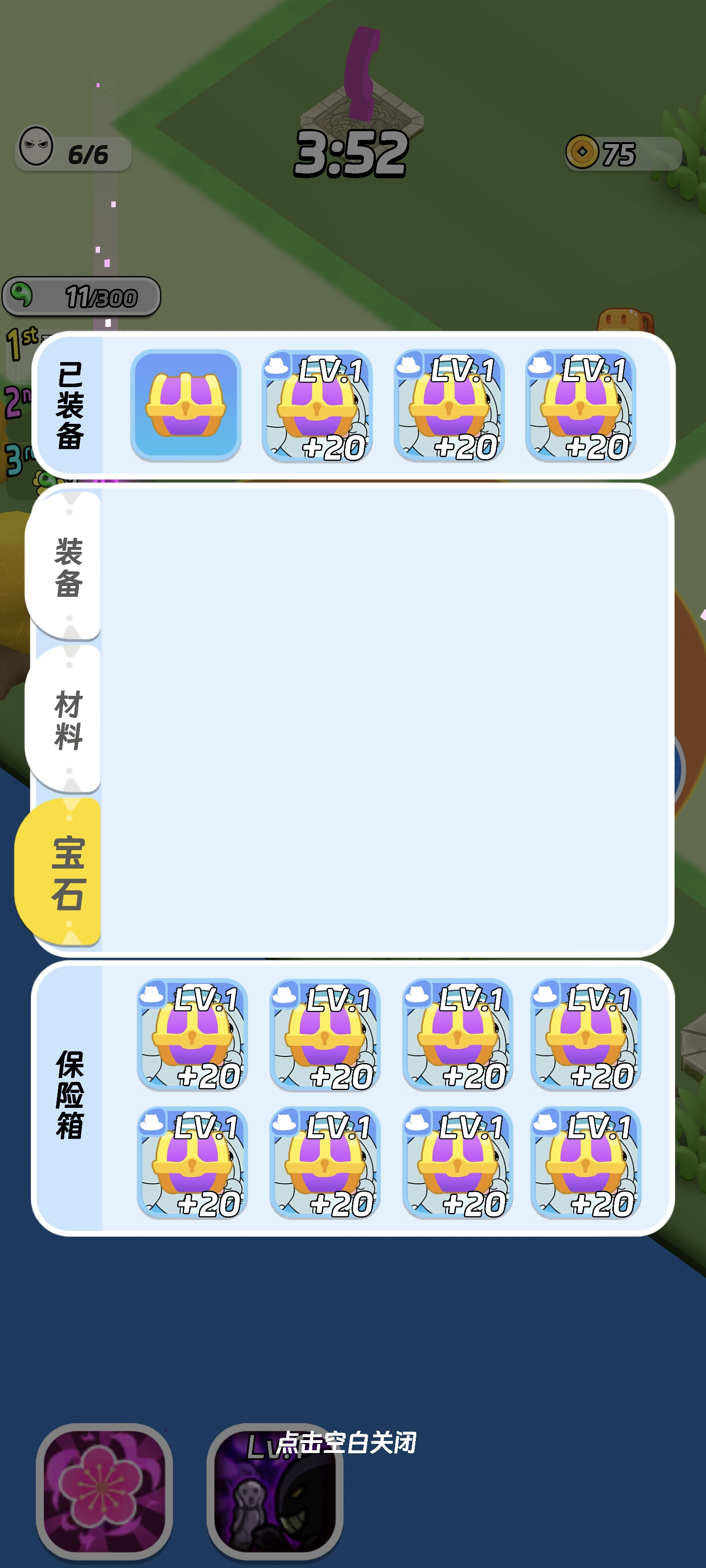The width and height of the screenshot is (706, 1568).
Task: Tap the first gem in 保险箱 top row
Action: tap(192, 1034)
